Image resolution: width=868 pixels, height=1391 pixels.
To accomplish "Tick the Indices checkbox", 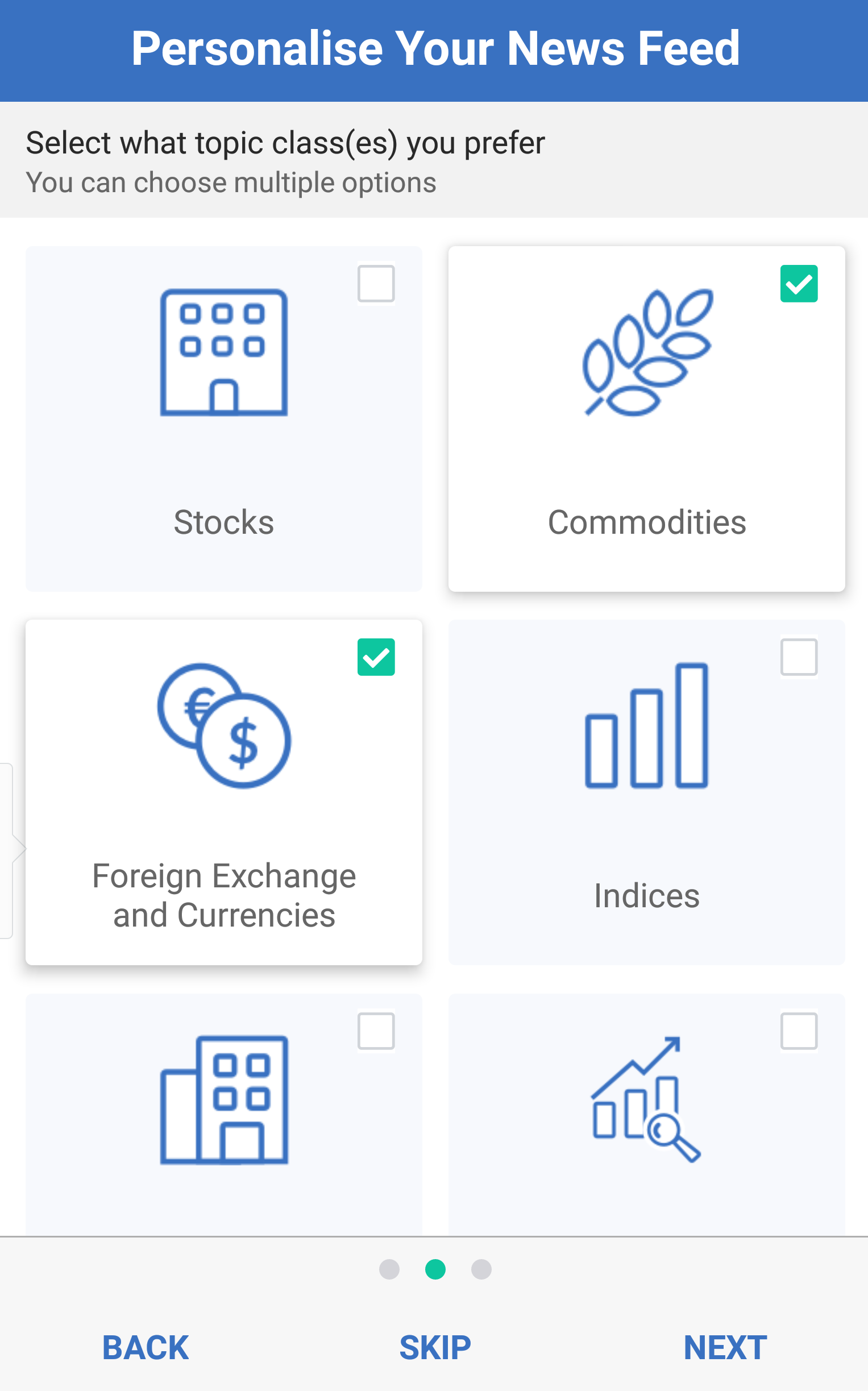I will pyautogui.click(x=799, y=657).
